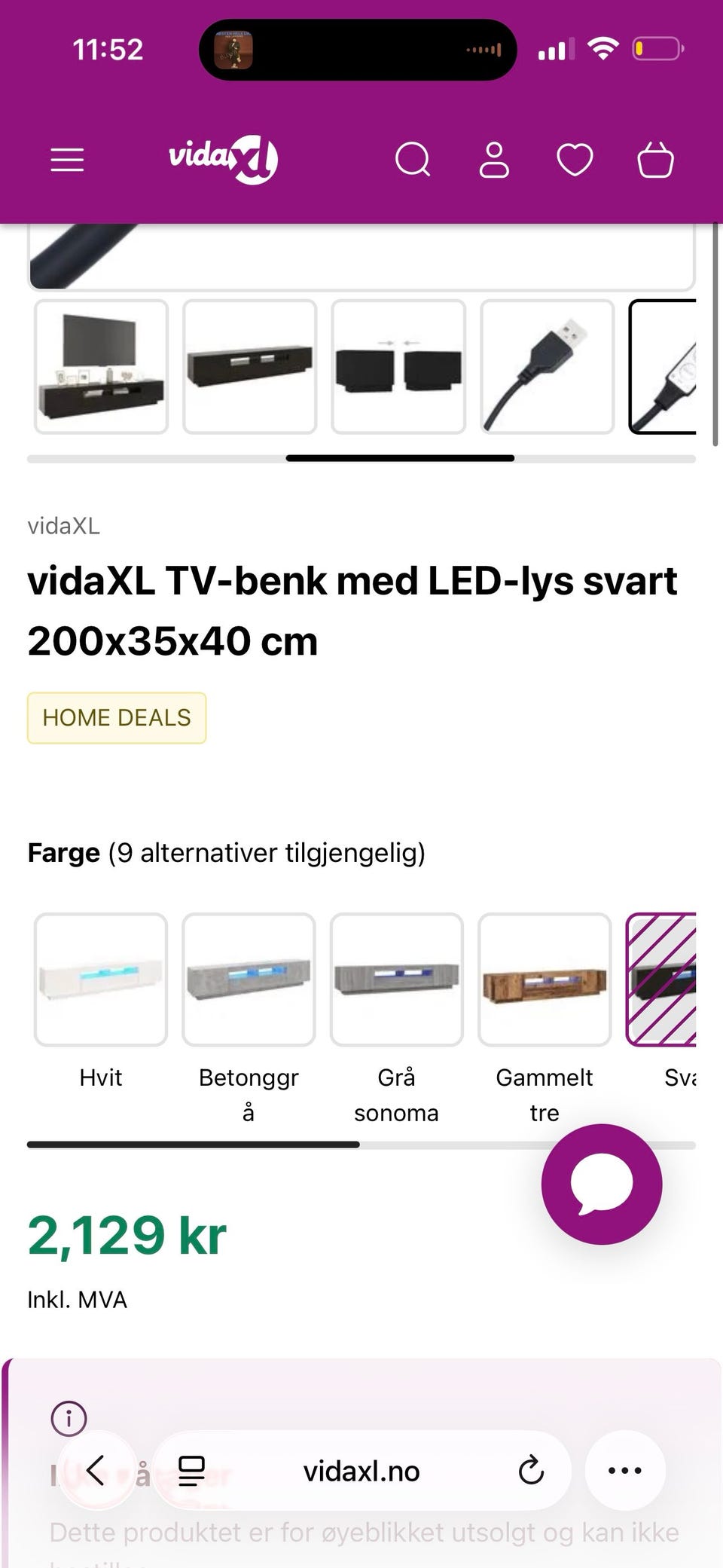This screenshot has height=1568, width=723.
Task: Open the account profile icon
Action: 494,160
